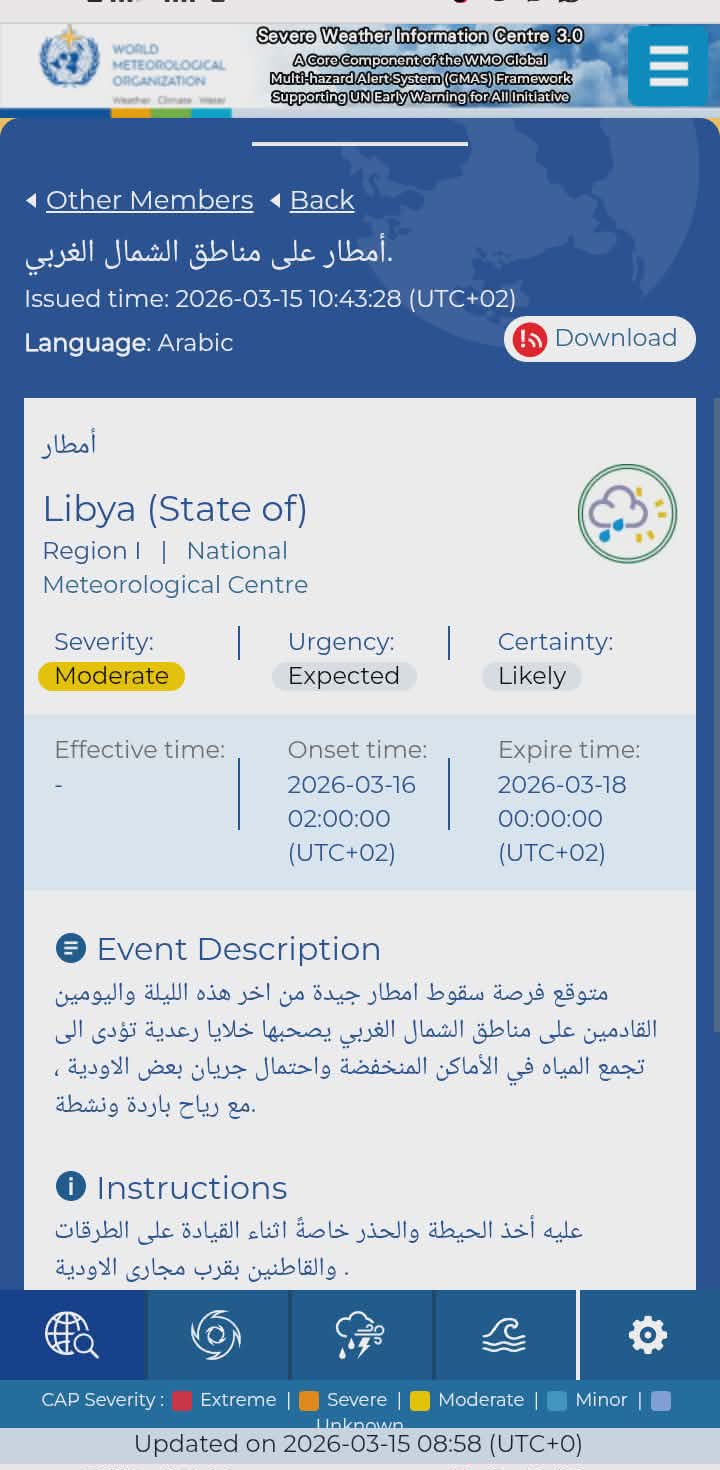The image size is (720, 1470).
Task: Open the global map search tab
Action: [x=72, y=1335]
